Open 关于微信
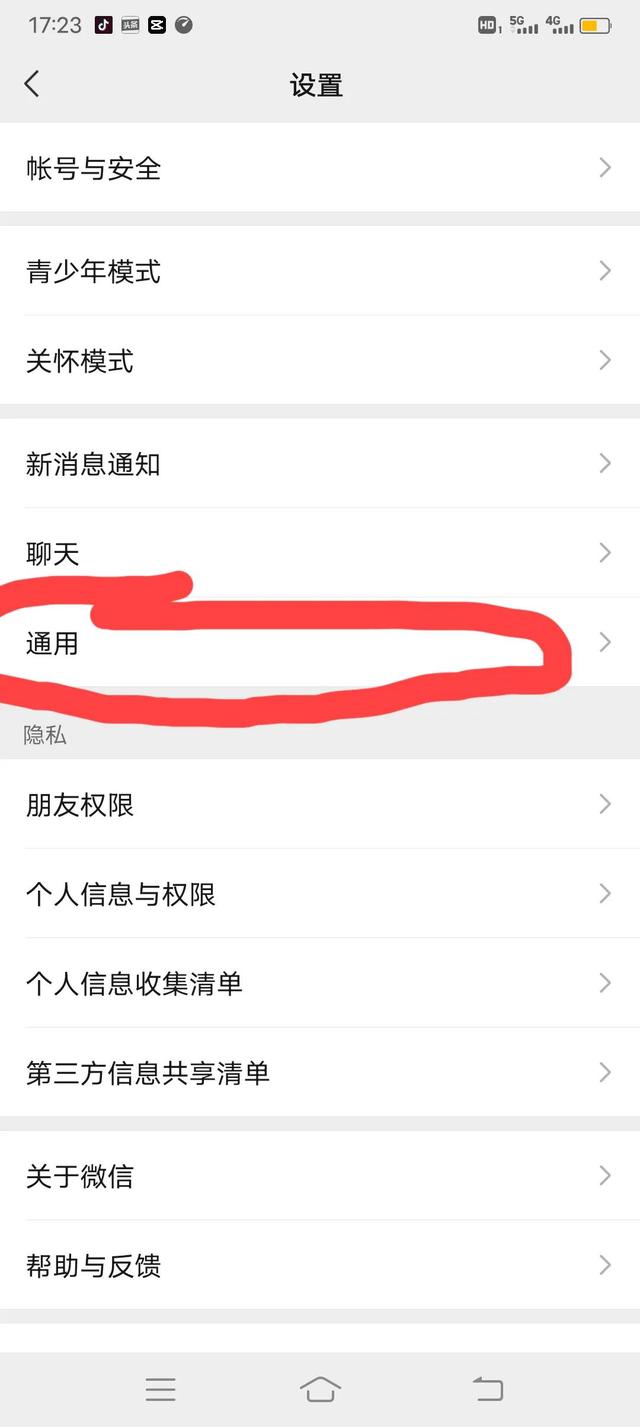 click(x=320, y=1176)
